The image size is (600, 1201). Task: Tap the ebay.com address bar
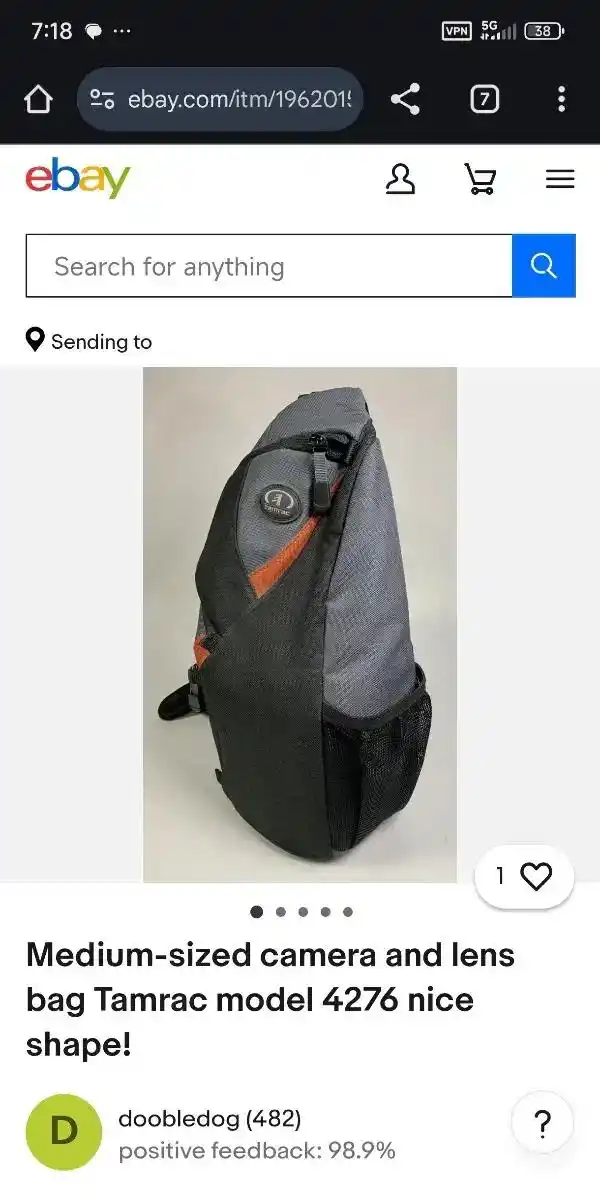[220, 99]
